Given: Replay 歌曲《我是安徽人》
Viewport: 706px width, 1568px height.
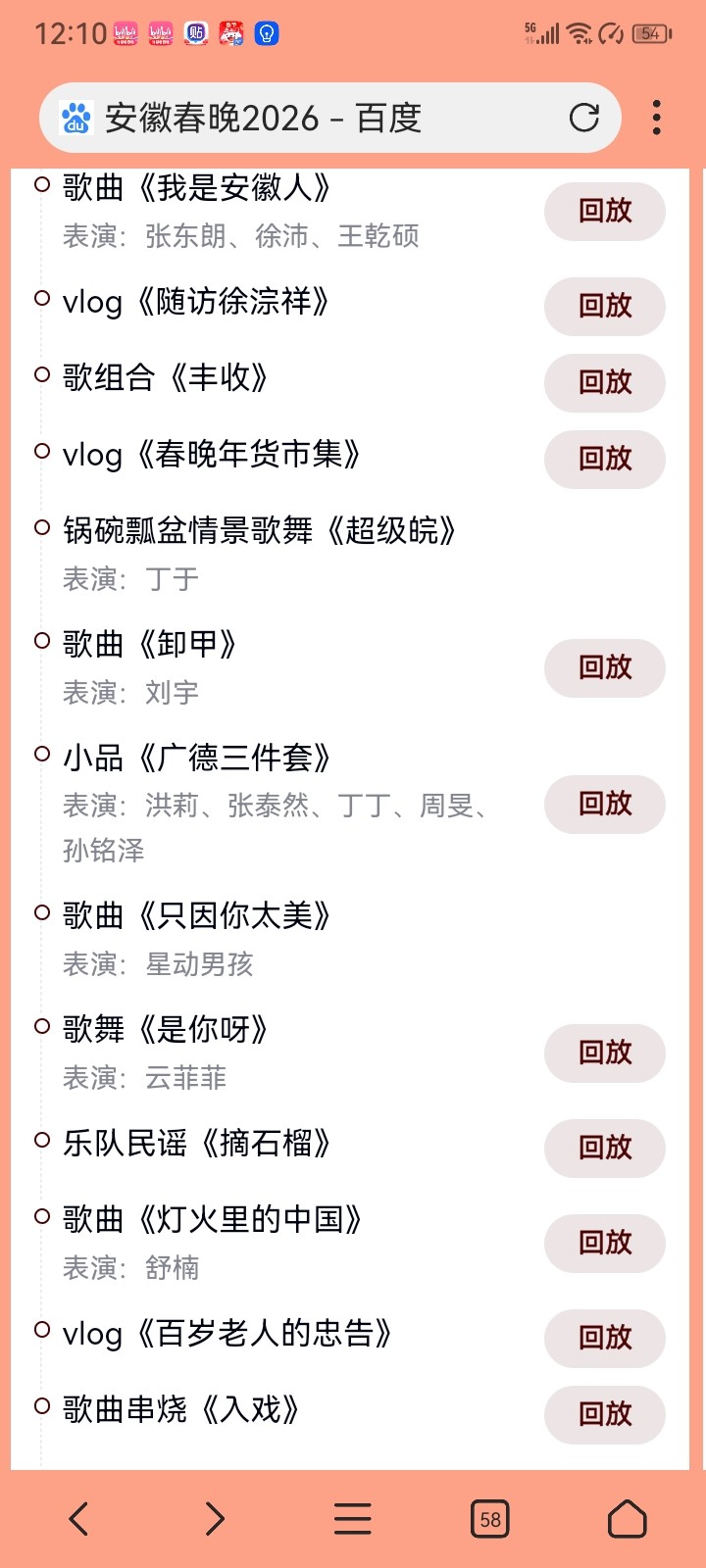Looking at the screenshot, I should (605, 211).
